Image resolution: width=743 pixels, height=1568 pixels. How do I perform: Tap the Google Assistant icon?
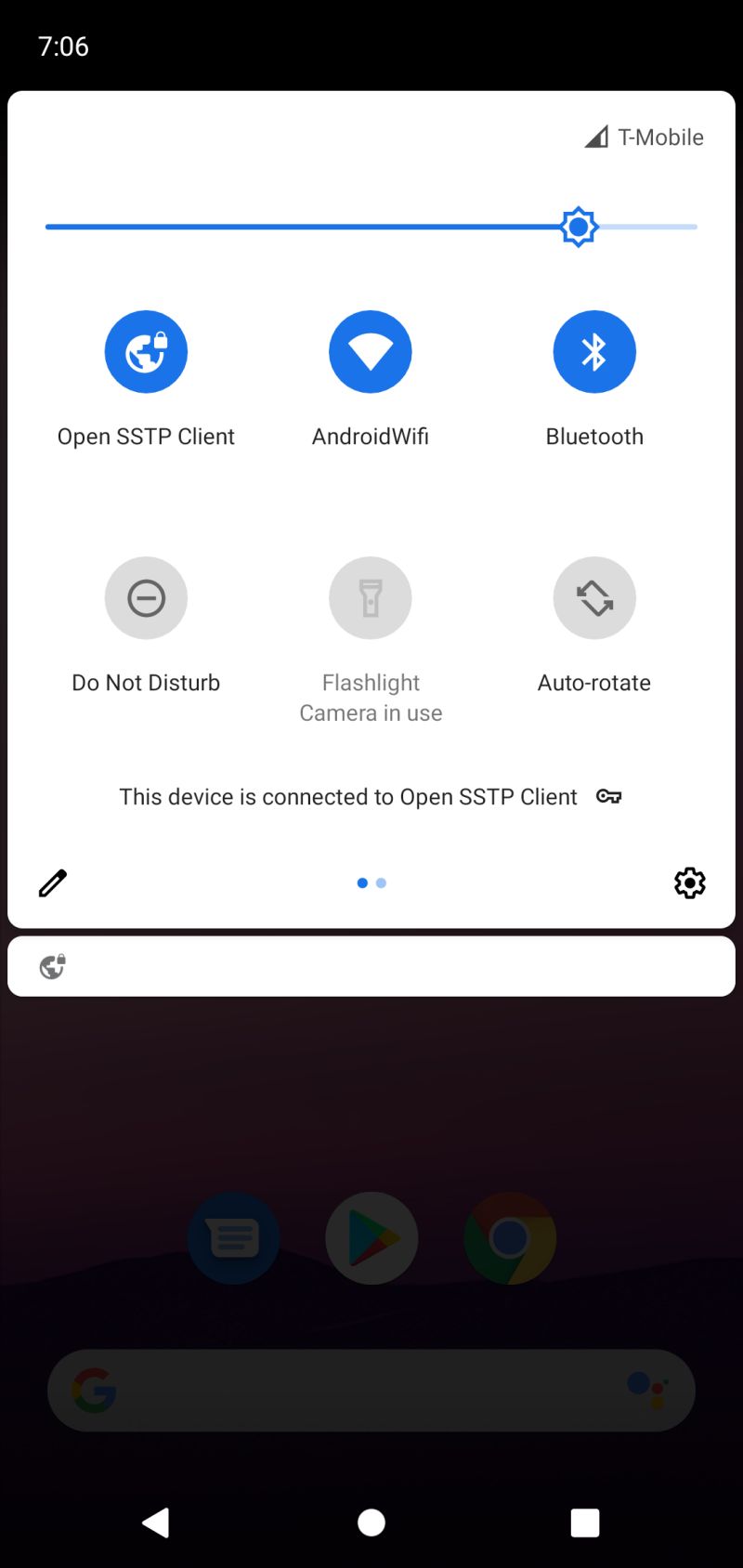coord(650,1391)
